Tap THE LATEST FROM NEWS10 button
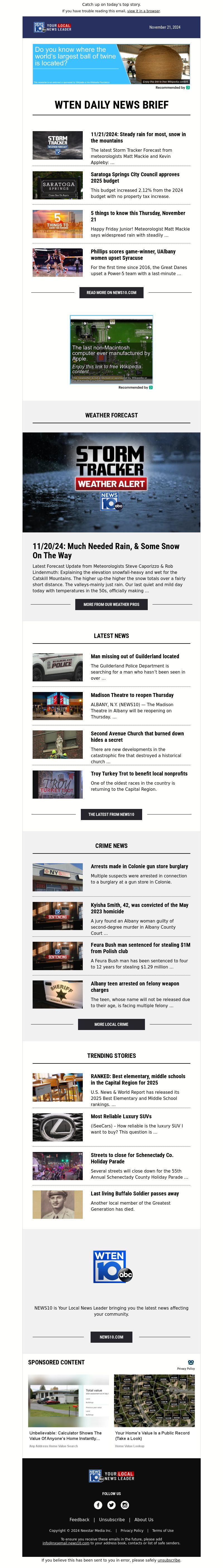 tap(111, 814)
